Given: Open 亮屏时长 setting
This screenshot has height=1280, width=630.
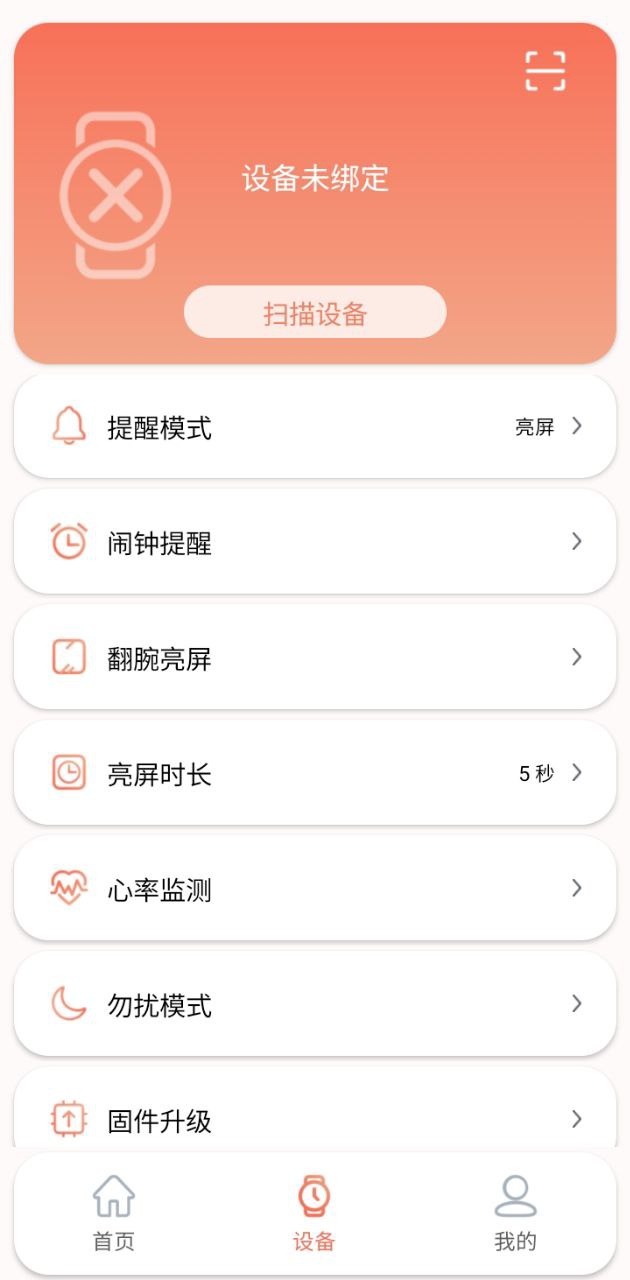Looking at the screenshot, I should (x=315, y=773).
